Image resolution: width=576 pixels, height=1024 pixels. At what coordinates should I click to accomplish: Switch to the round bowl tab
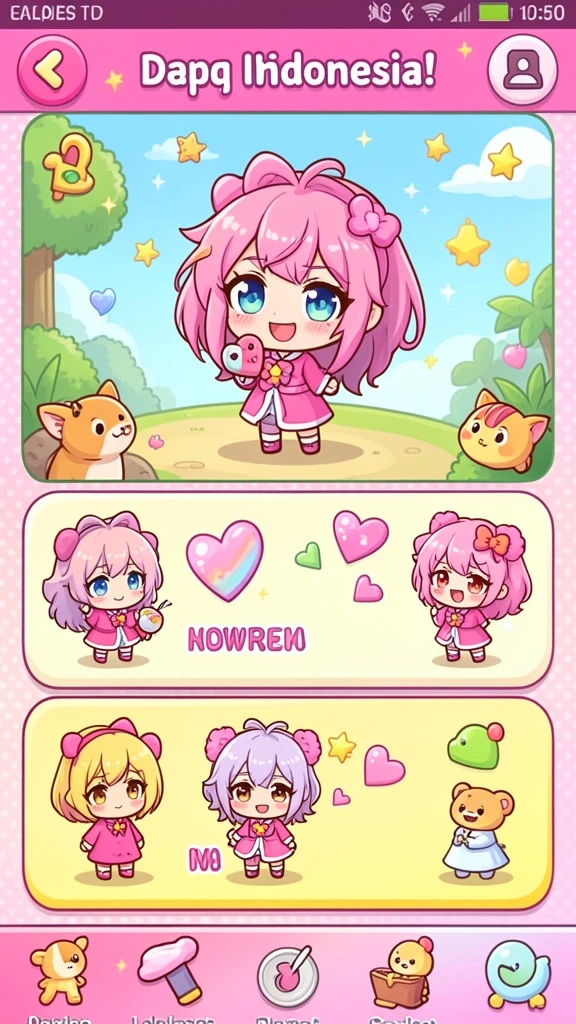287,976
